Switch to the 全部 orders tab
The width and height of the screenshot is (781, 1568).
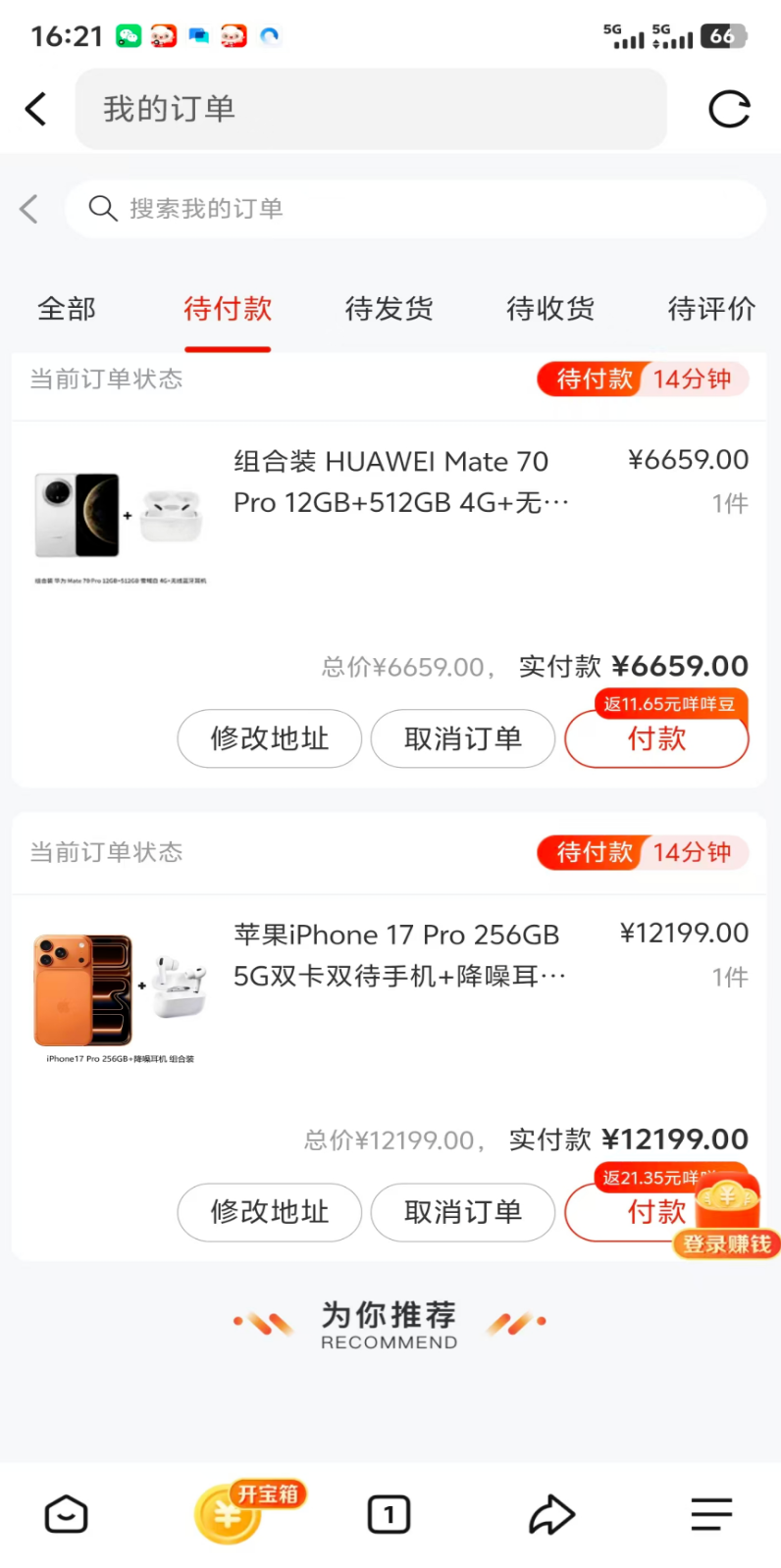67,309
